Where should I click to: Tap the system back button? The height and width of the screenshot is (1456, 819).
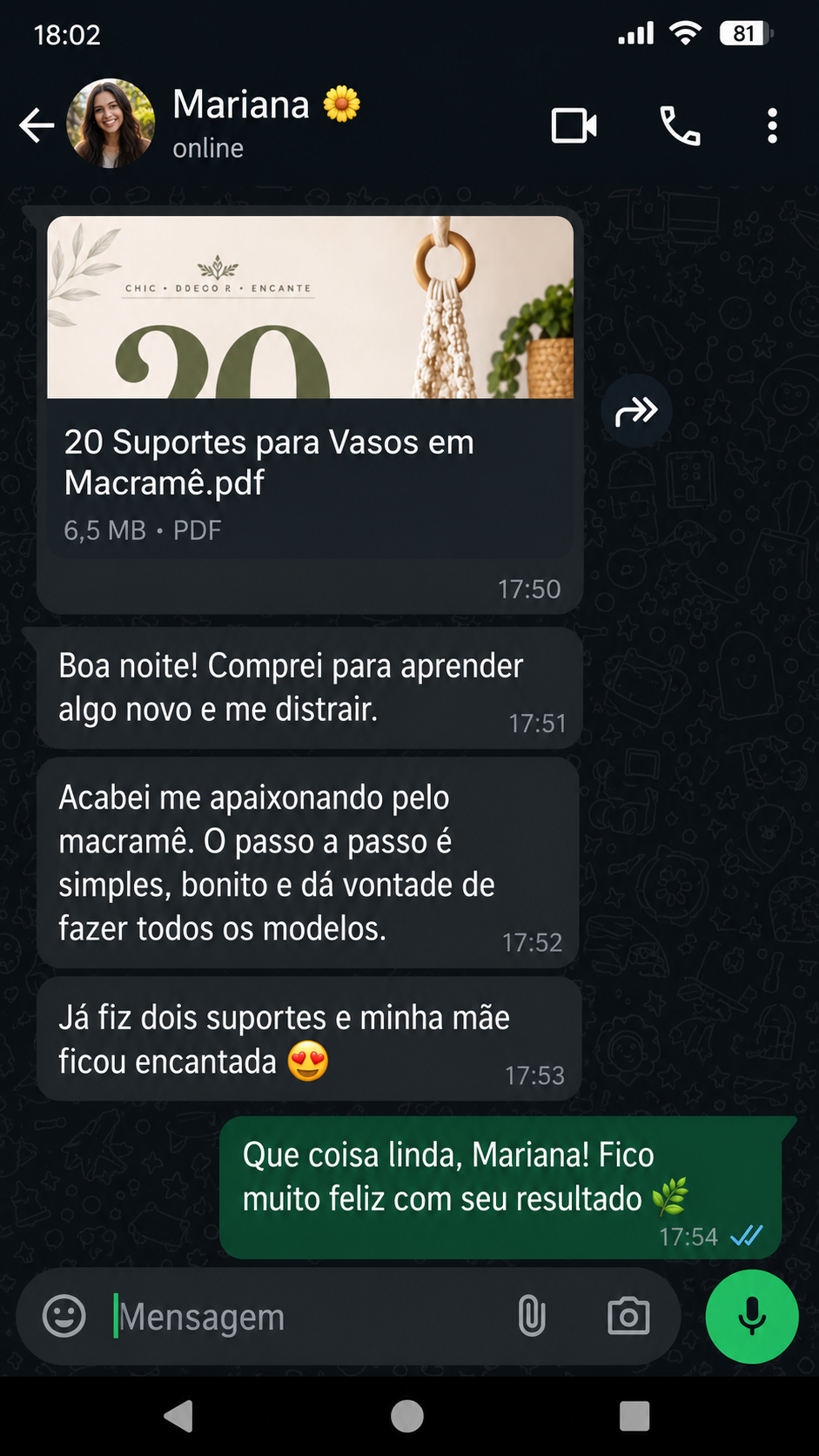coord(178,1416)
